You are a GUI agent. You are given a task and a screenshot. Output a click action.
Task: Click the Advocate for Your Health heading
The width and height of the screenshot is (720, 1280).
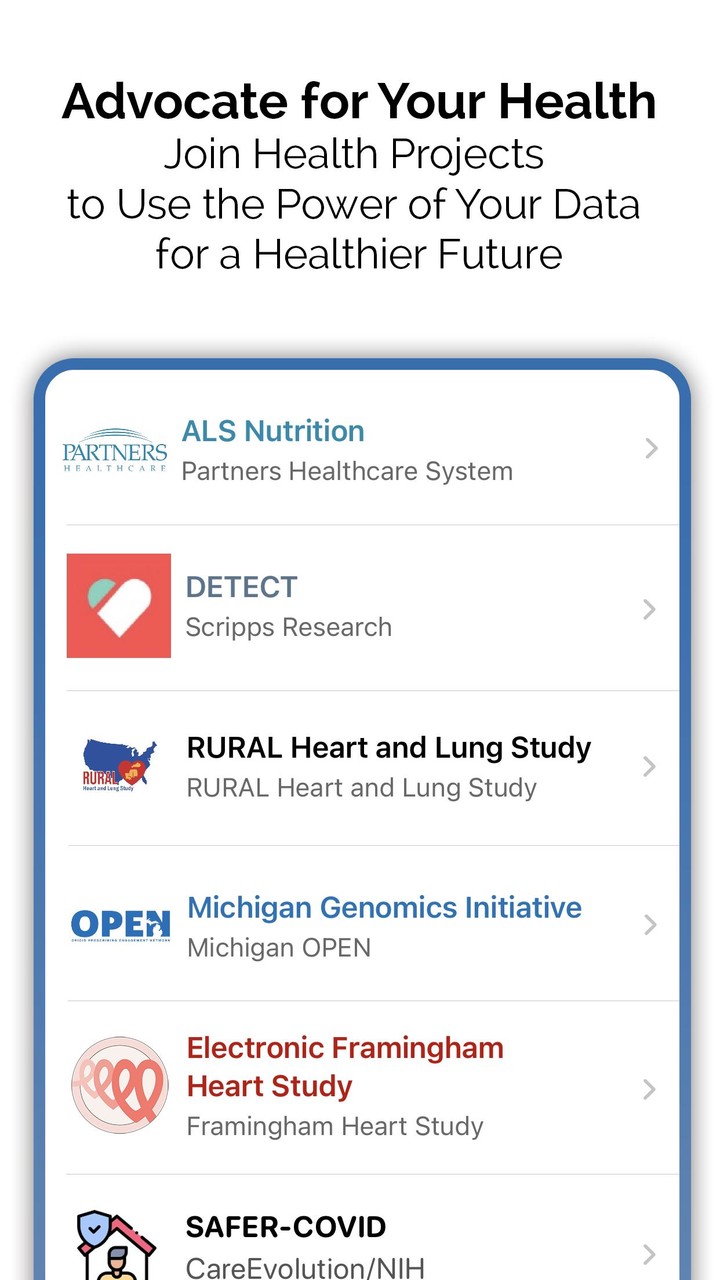[x=359, y=101]
